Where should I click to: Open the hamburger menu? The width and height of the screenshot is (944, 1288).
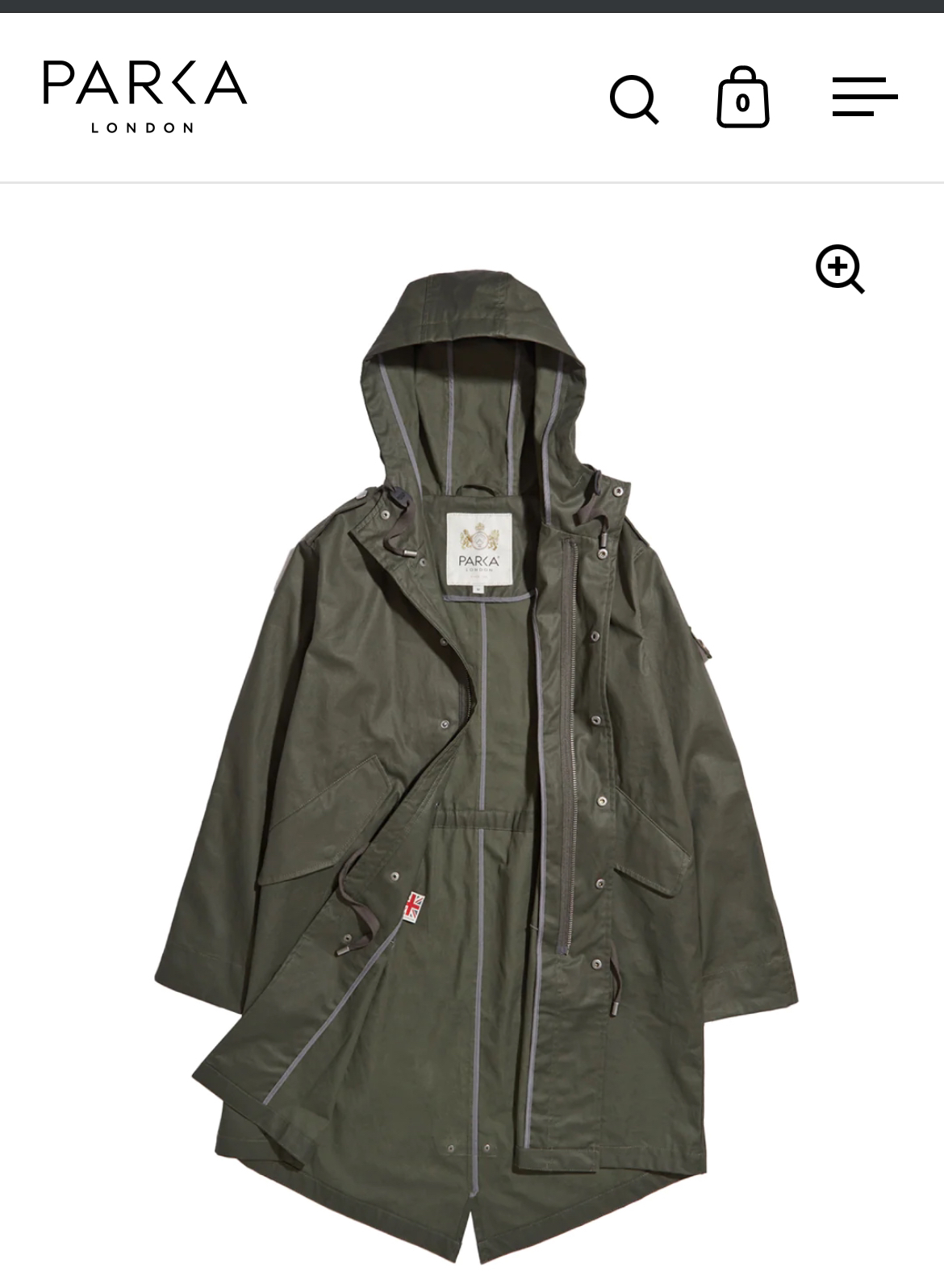click(864, 98)
